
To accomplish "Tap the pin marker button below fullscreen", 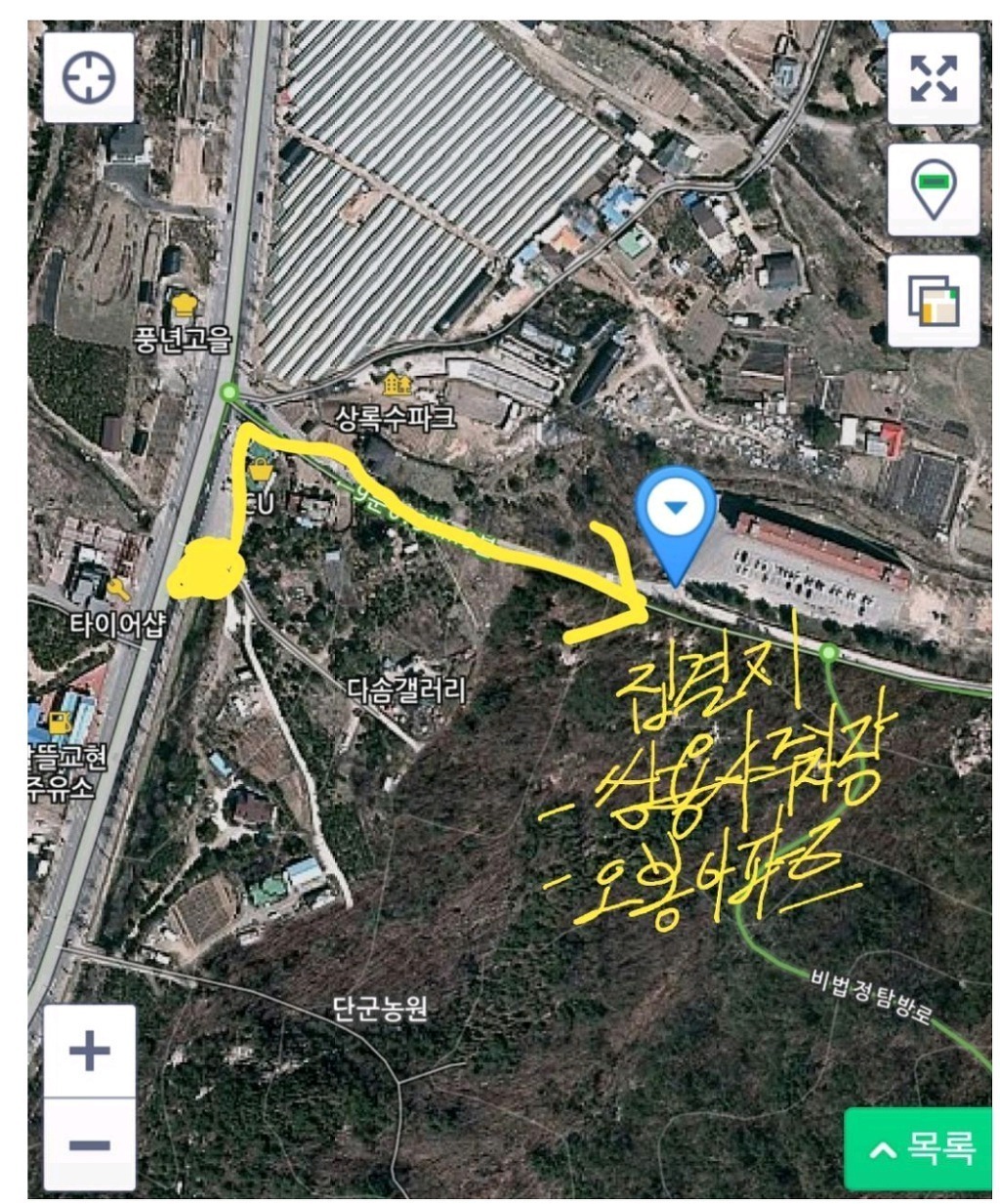I will (x=933, y=189).
